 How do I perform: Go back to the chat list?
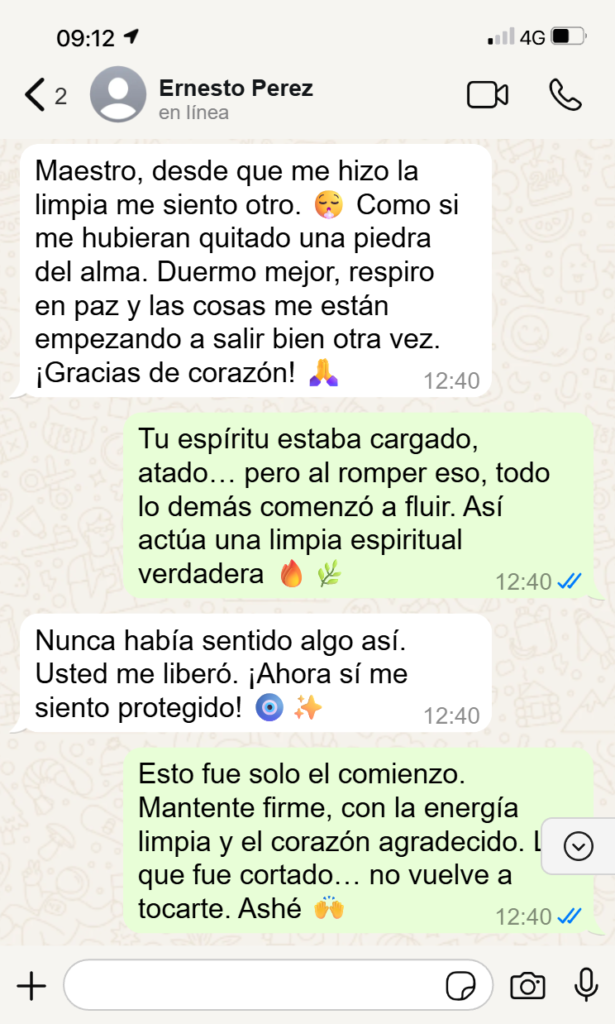36,95
